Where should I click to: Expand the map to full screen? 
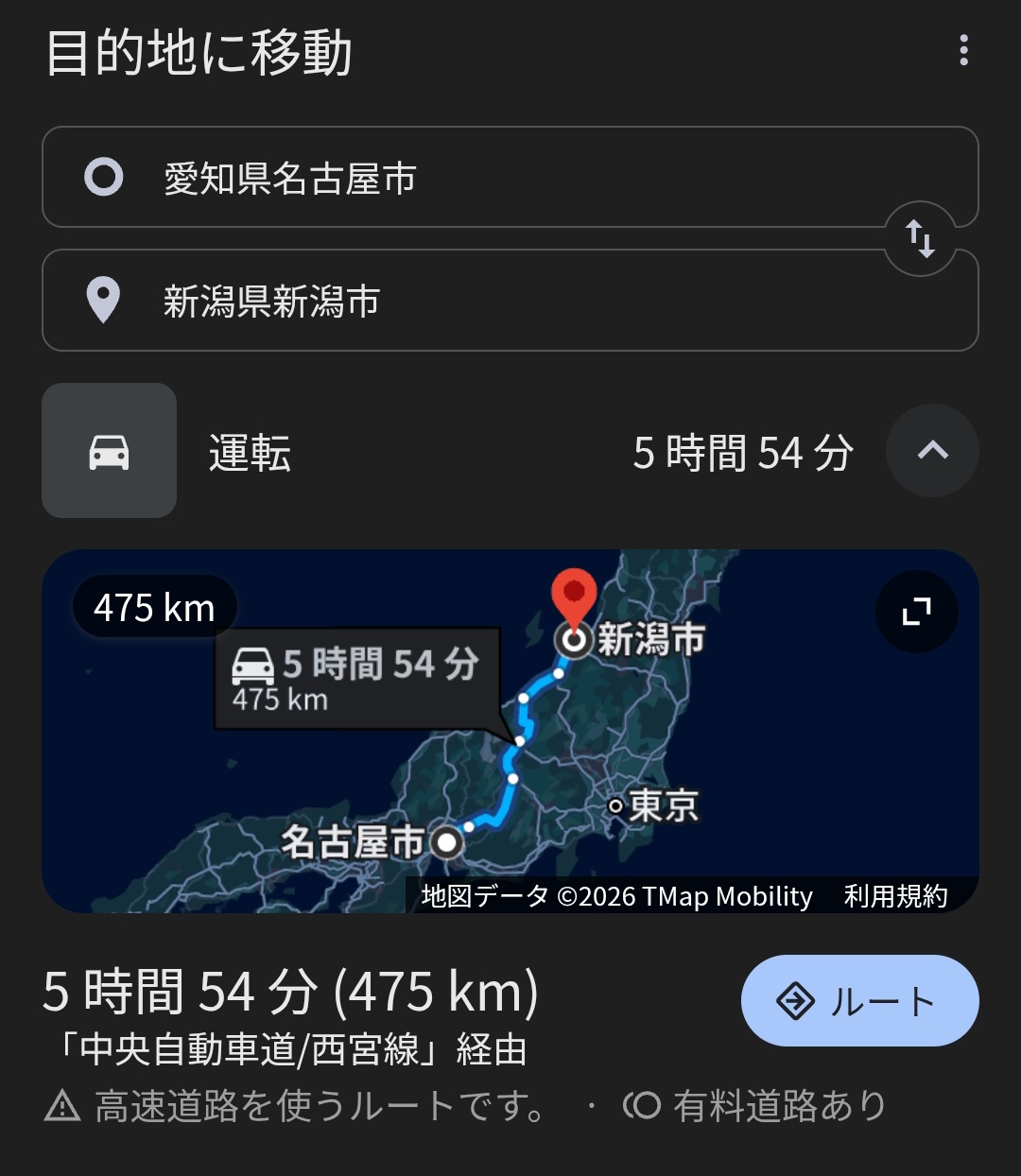click(x=916, y=612)
